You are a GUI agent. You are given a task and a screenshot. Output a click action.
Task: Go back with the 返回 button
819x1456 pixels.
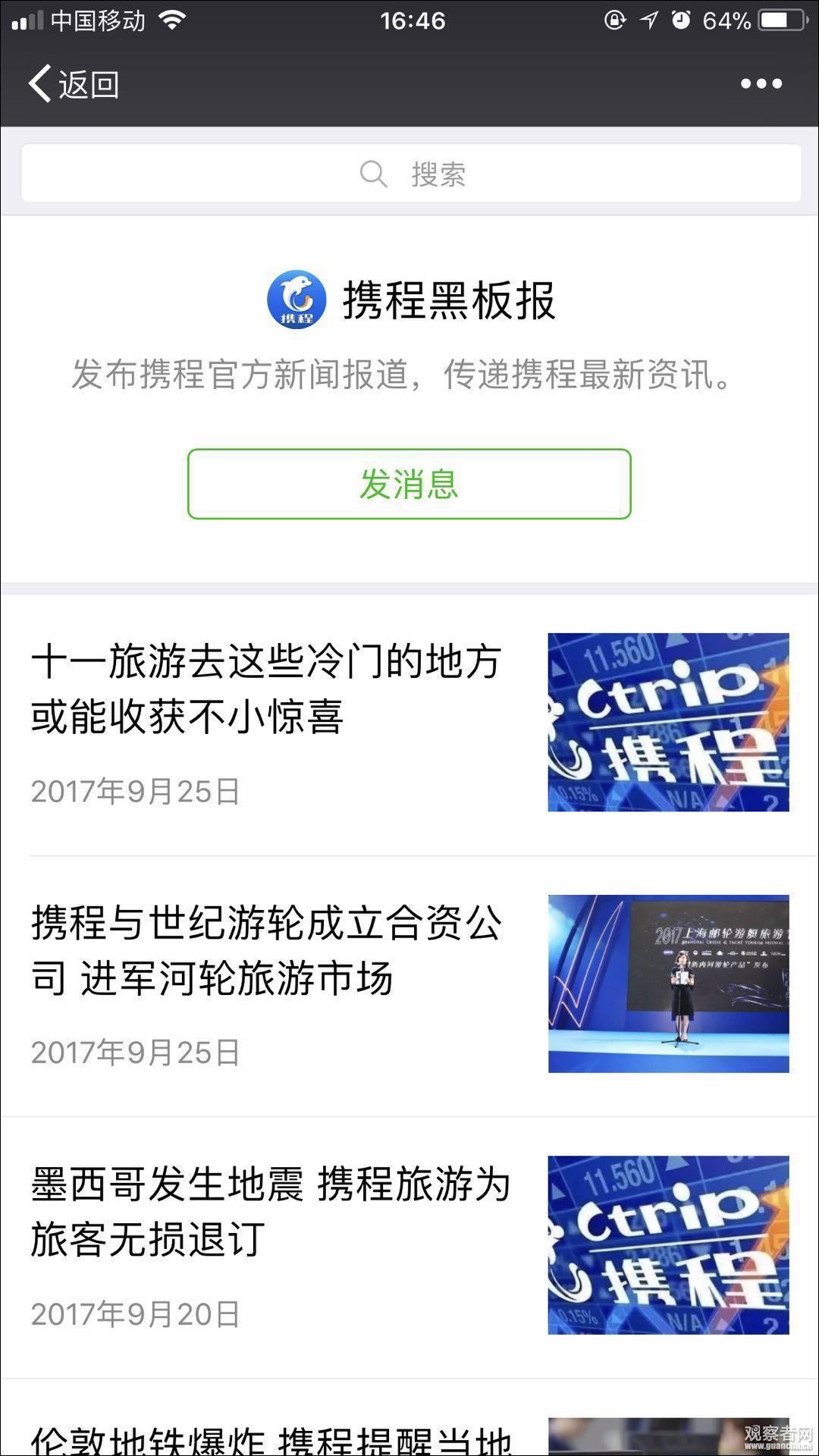[74, 83]
